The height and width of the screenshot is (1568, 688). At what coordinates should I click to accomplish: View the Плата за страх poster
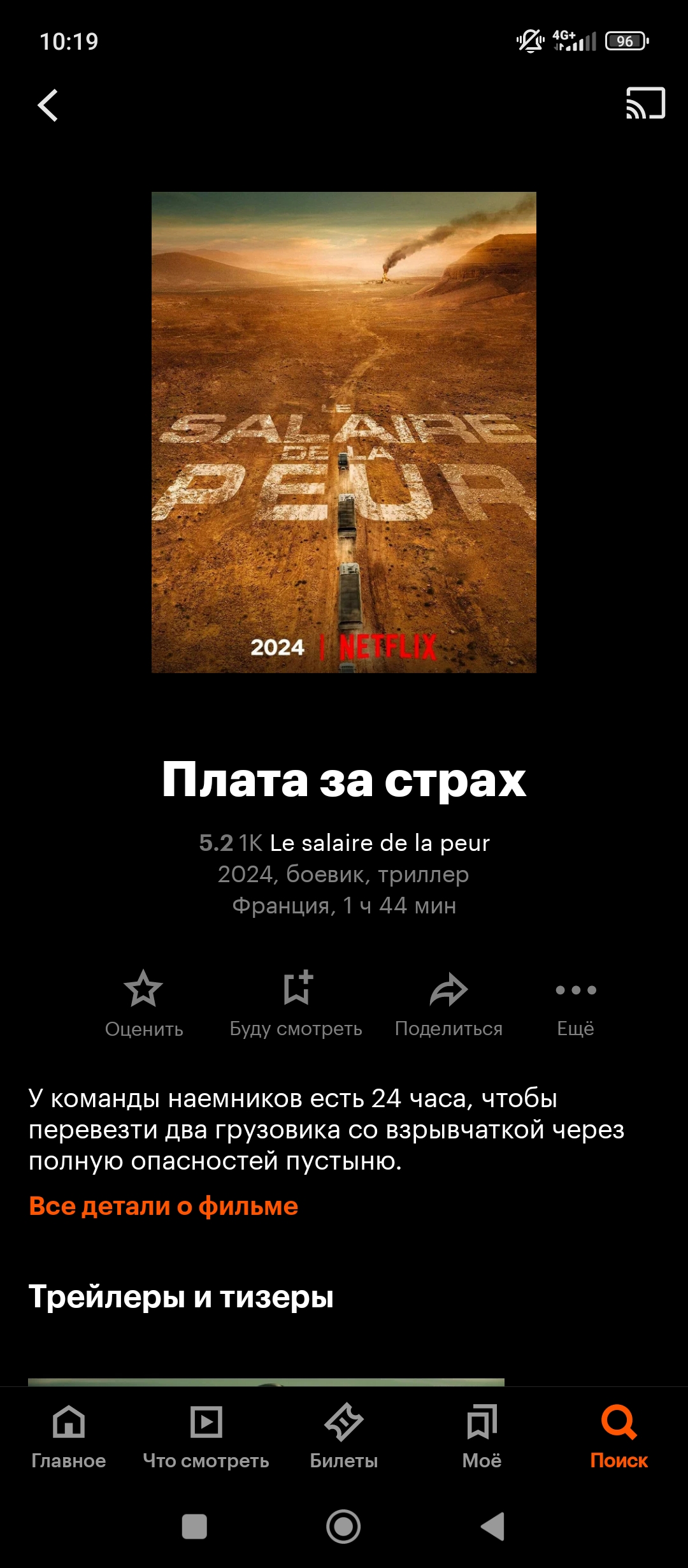click(x=344, y=432)
